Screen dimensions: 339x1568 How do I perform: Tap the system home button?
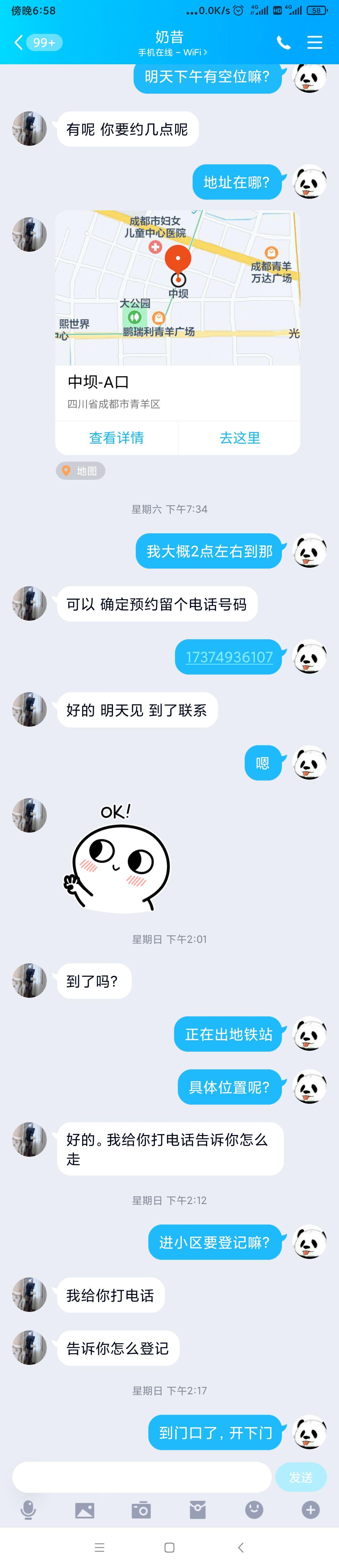click(x=169, y=1547)
